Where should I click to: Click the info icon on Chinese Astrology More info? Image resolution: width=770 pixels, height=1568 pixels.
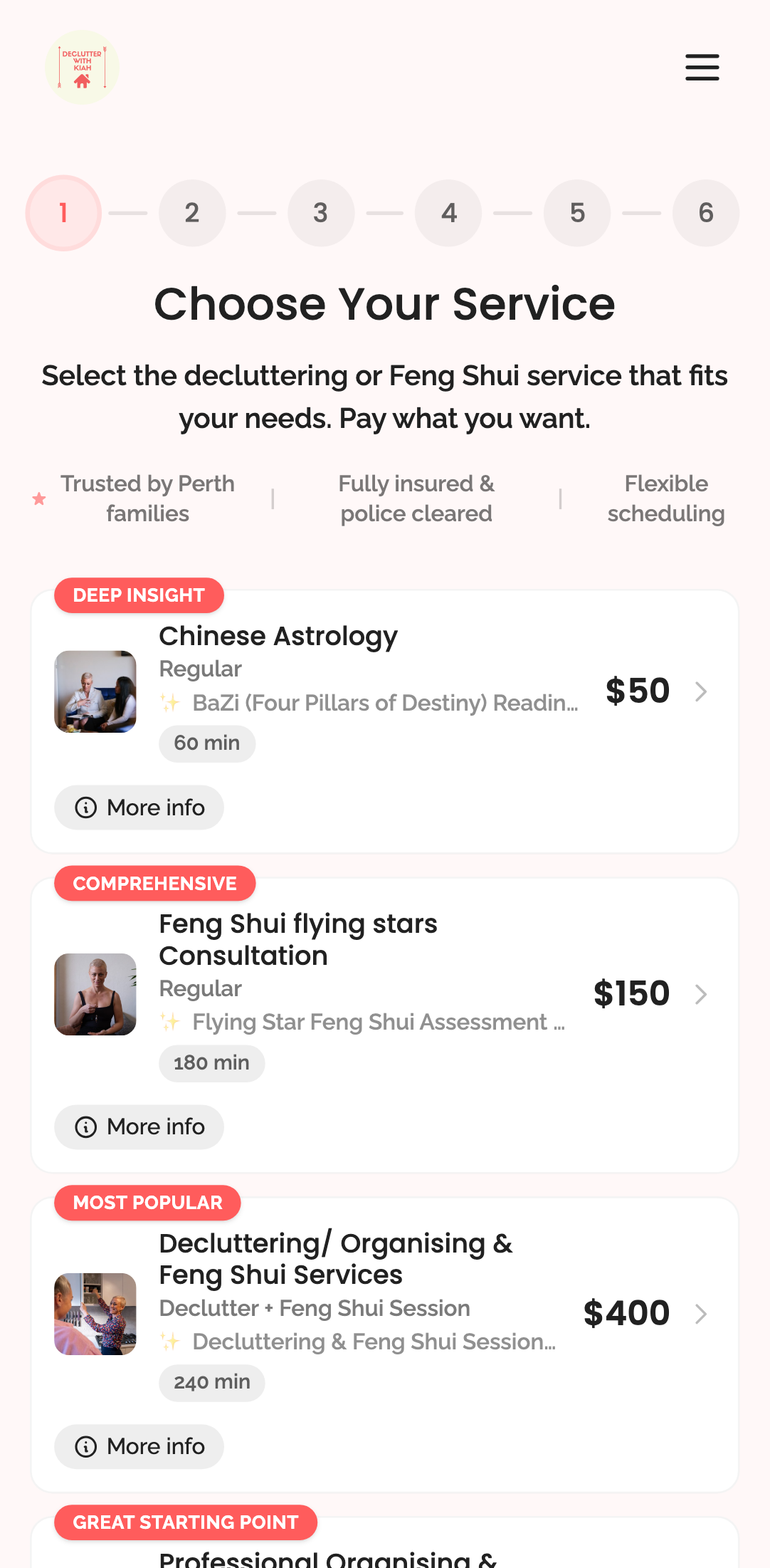[85, 807]
